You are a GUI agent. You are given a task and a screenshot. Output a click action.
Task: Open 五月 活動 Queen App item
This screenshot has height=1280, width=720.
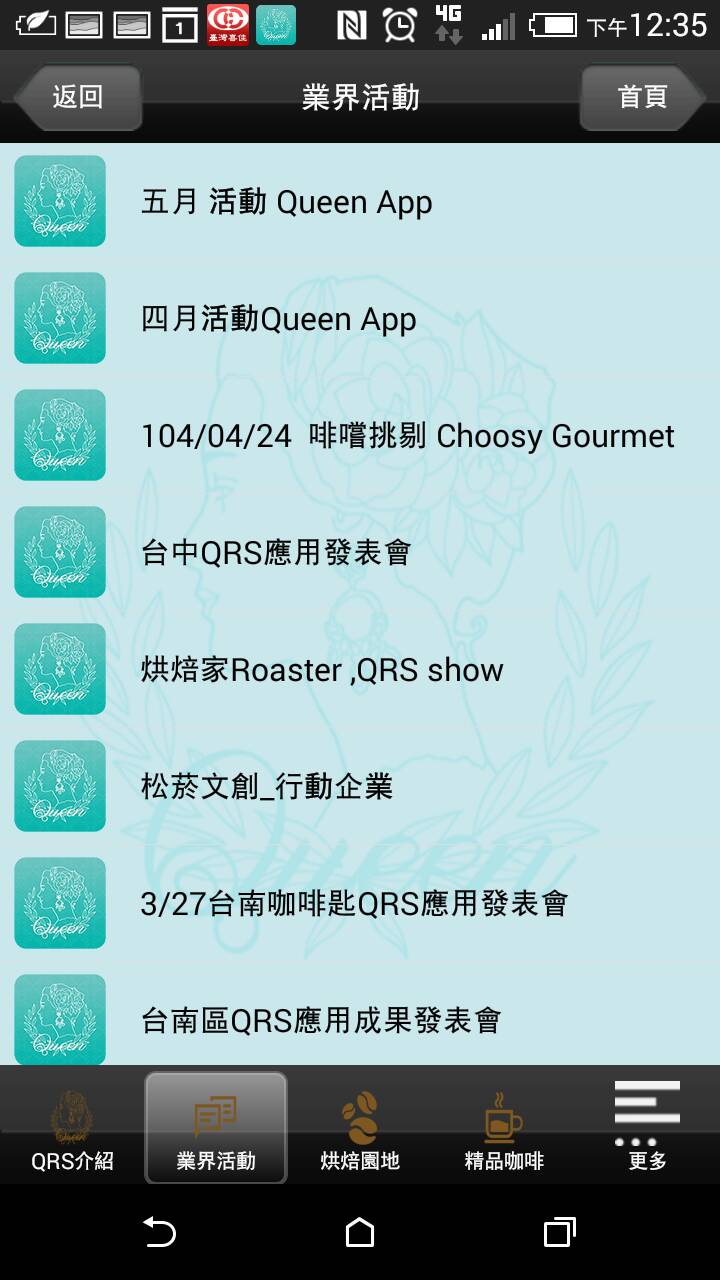[360, 201]
